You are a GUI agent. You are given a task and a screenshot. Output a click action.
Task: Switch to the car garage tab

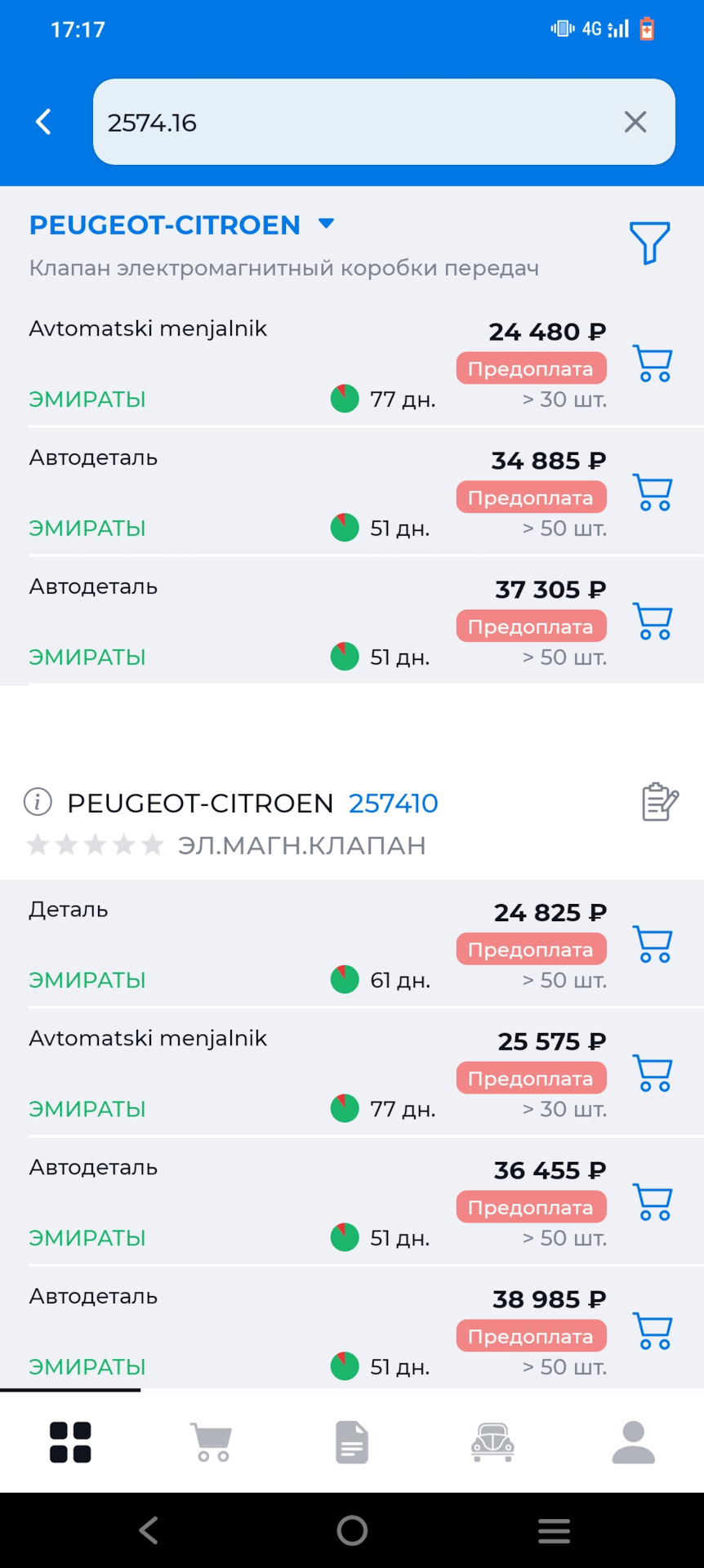click(492, 1442)
